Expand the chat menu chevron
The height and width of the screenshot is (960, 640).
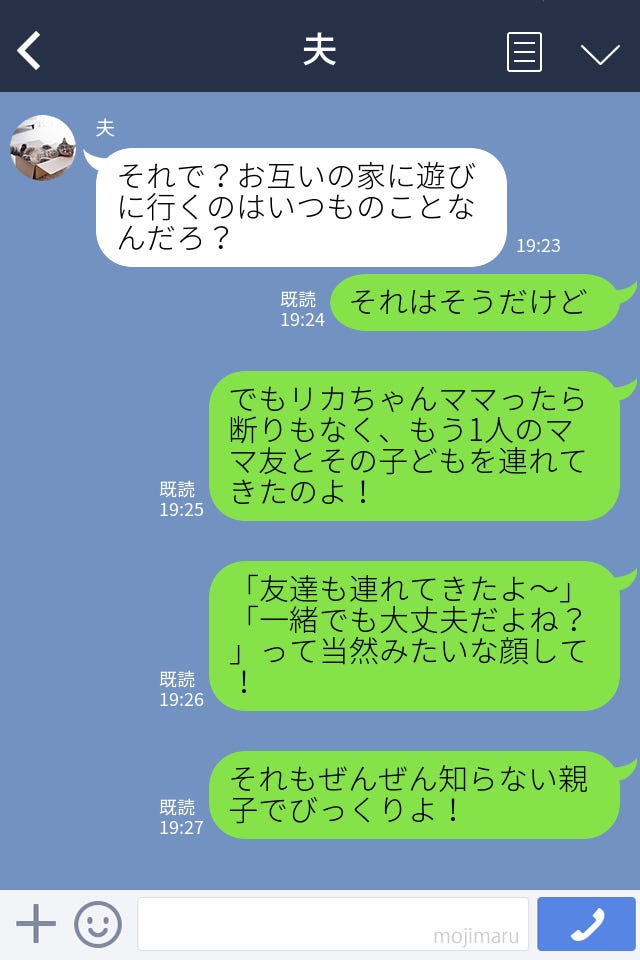[x=600, y=53]
